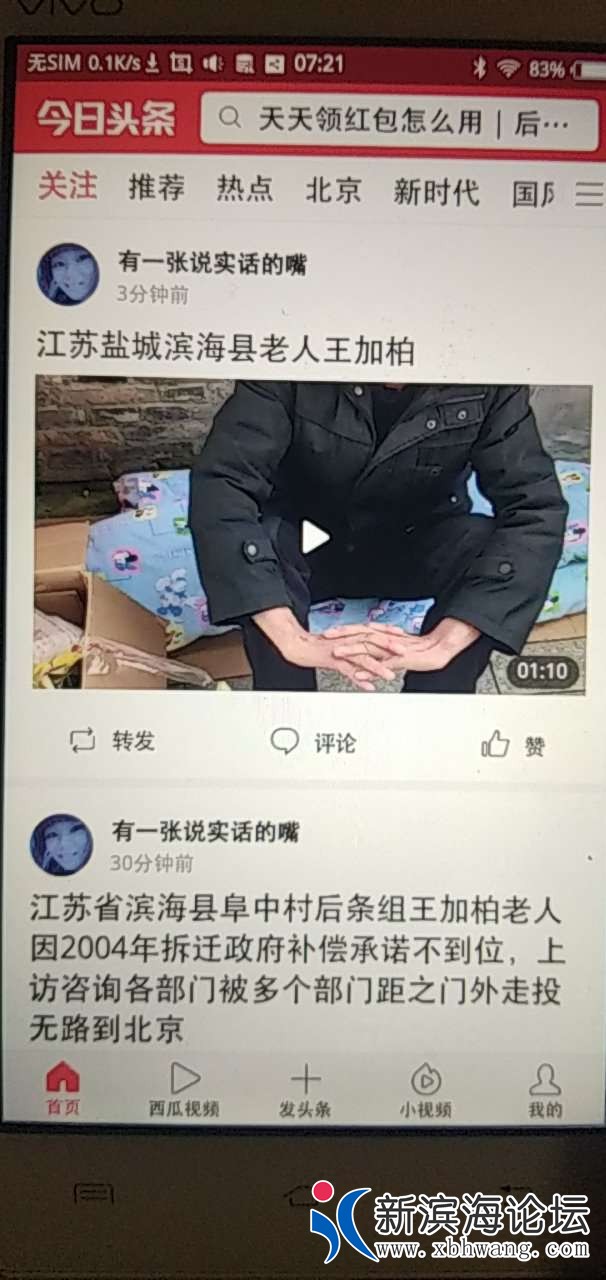This screenshot has height=1280, width=606.
Task: Switch to the 推荐 tab
Action: tap(156, 188)
